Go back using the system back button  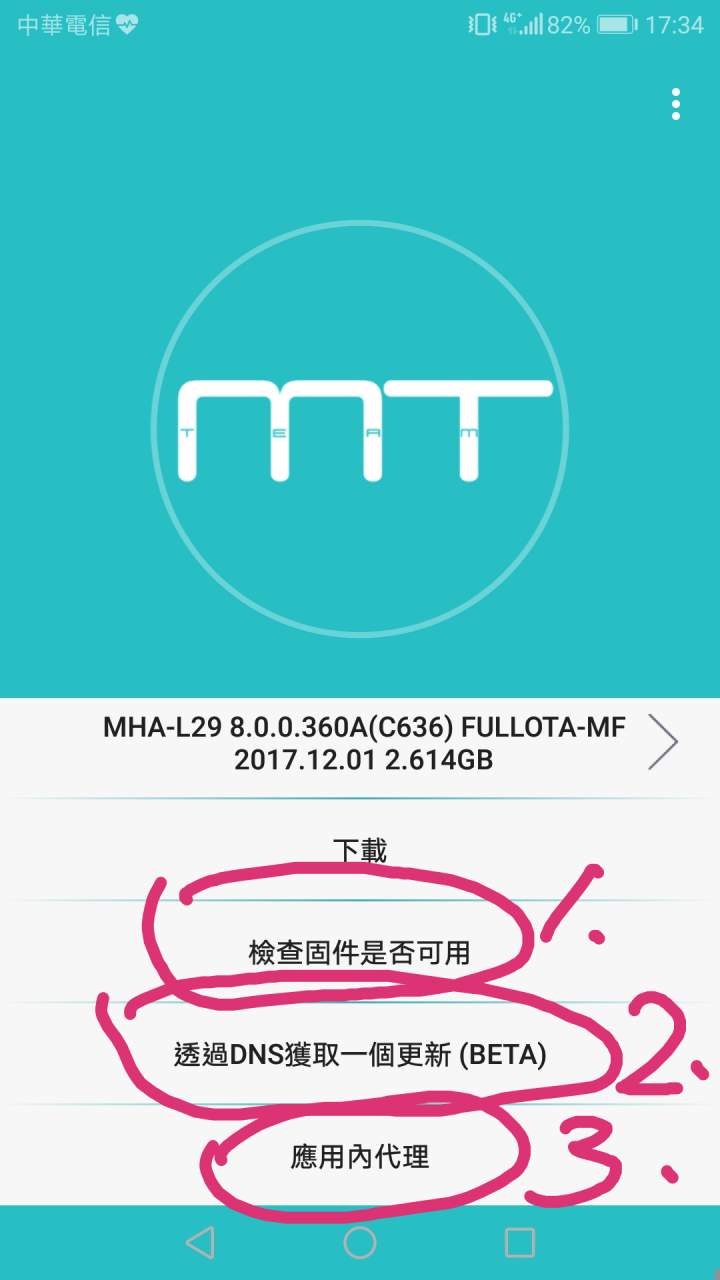(x=200, y=1242)
